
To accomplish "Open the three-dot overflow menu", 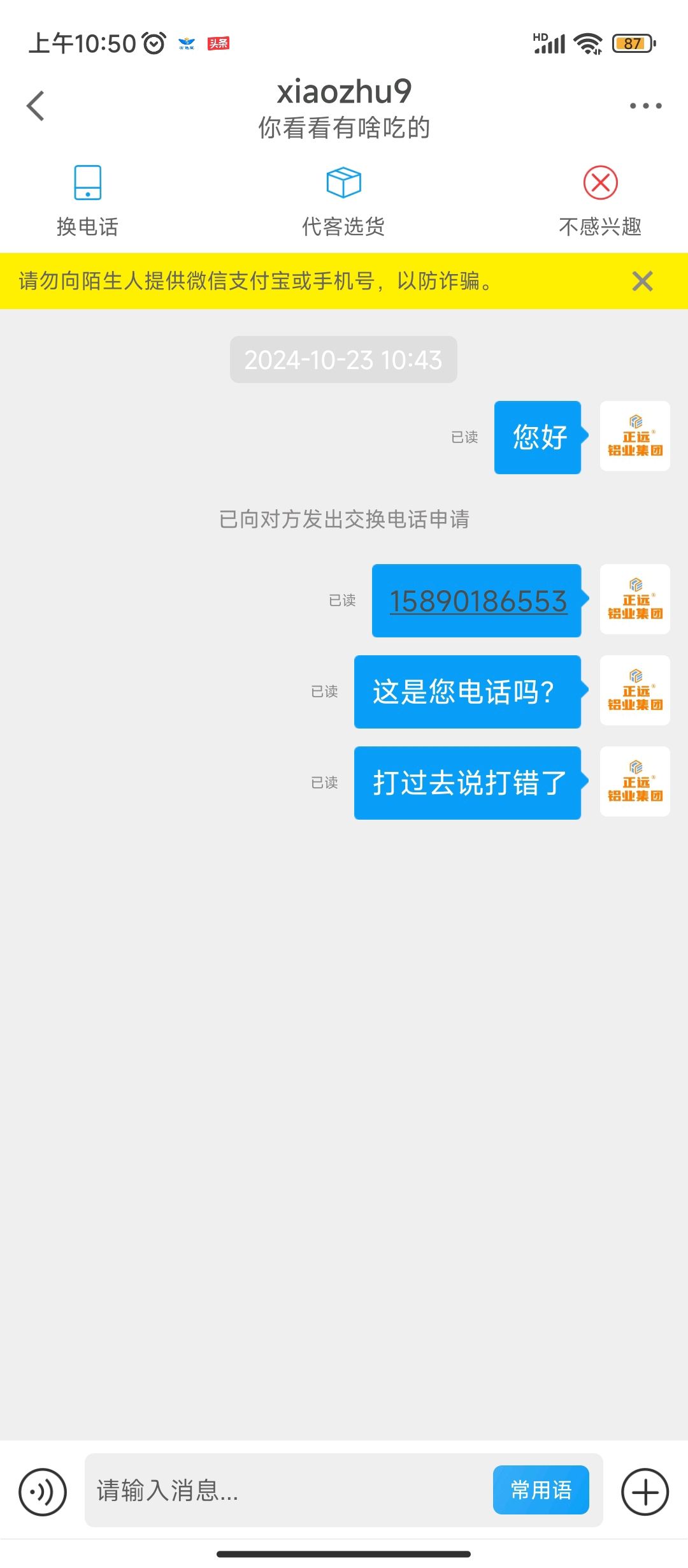I will coord(645,106).
